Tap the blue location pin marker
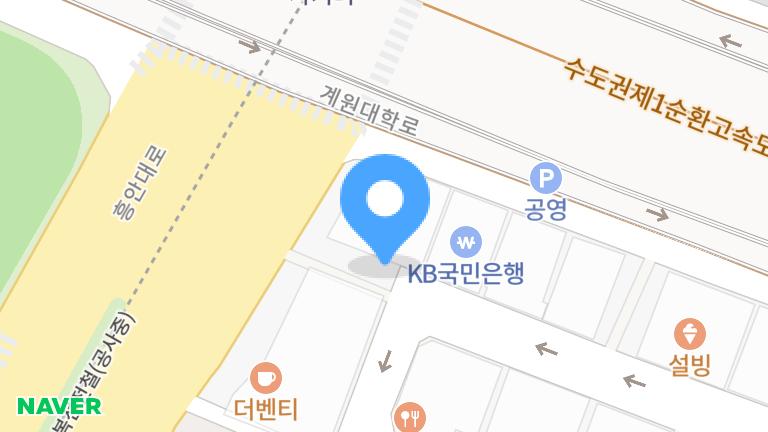The image size is (768, 432). [x=385, y=203]
